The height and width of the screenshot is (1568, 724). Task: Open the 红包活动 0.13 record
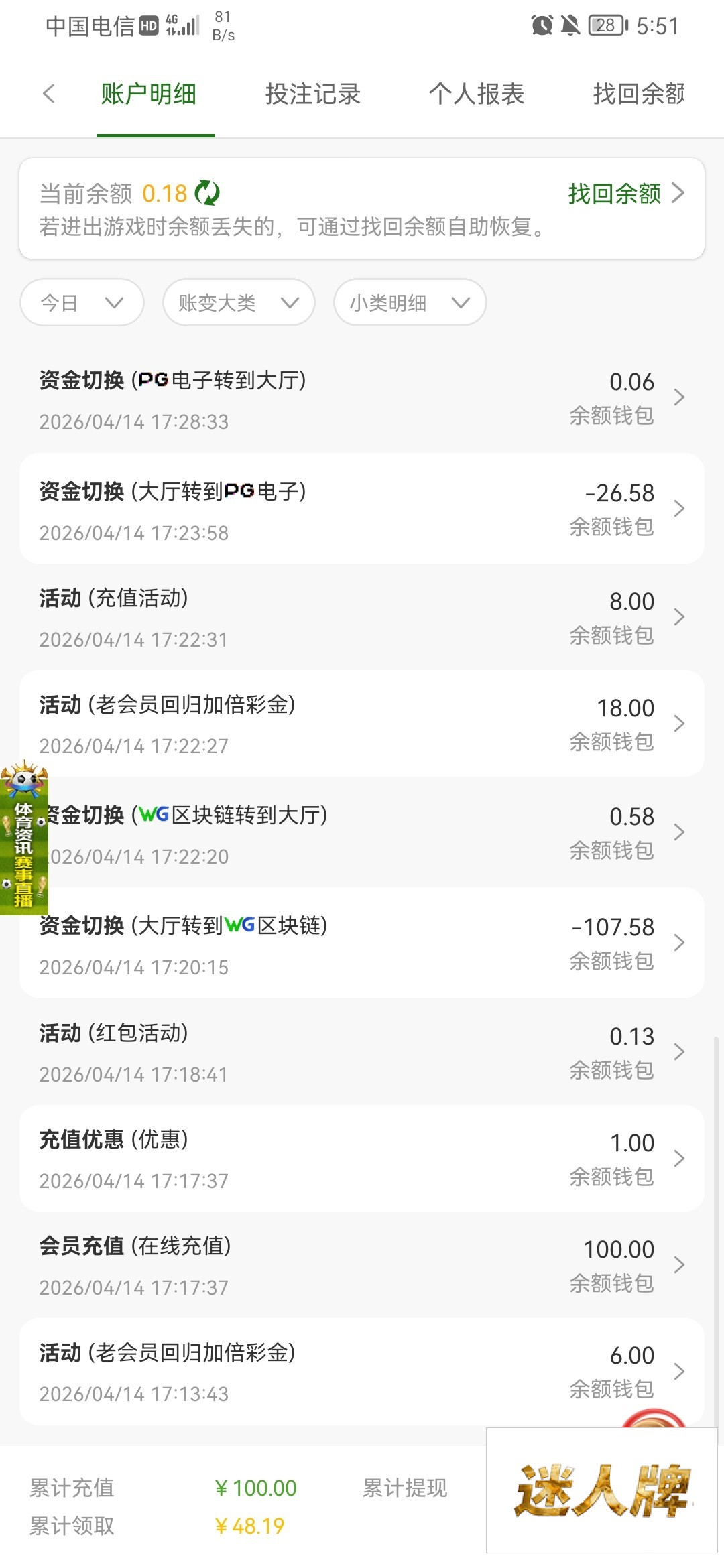click(x=362, y=1052)
